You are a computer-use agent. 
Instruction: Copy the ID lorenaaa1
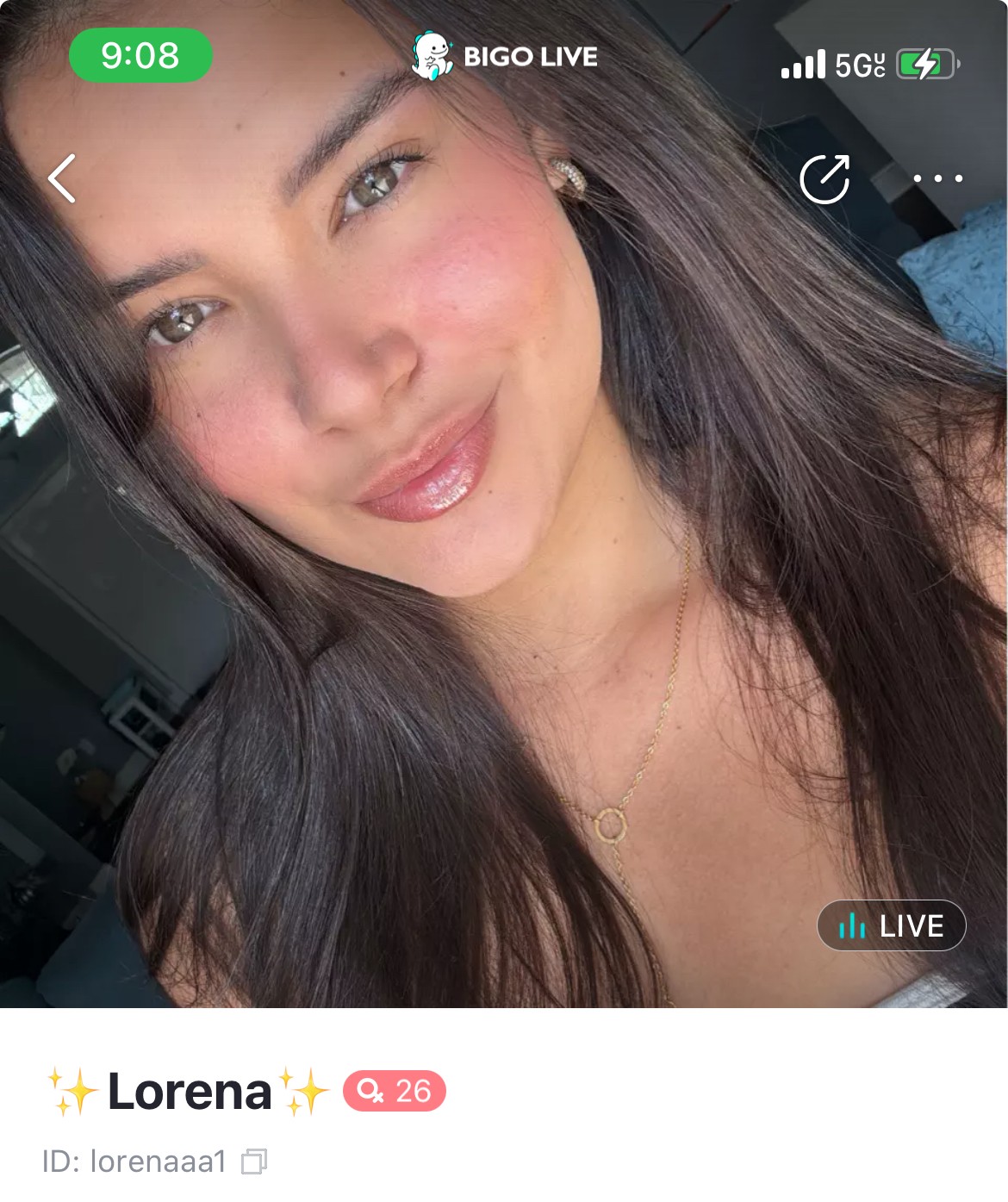coord(254,1162)
